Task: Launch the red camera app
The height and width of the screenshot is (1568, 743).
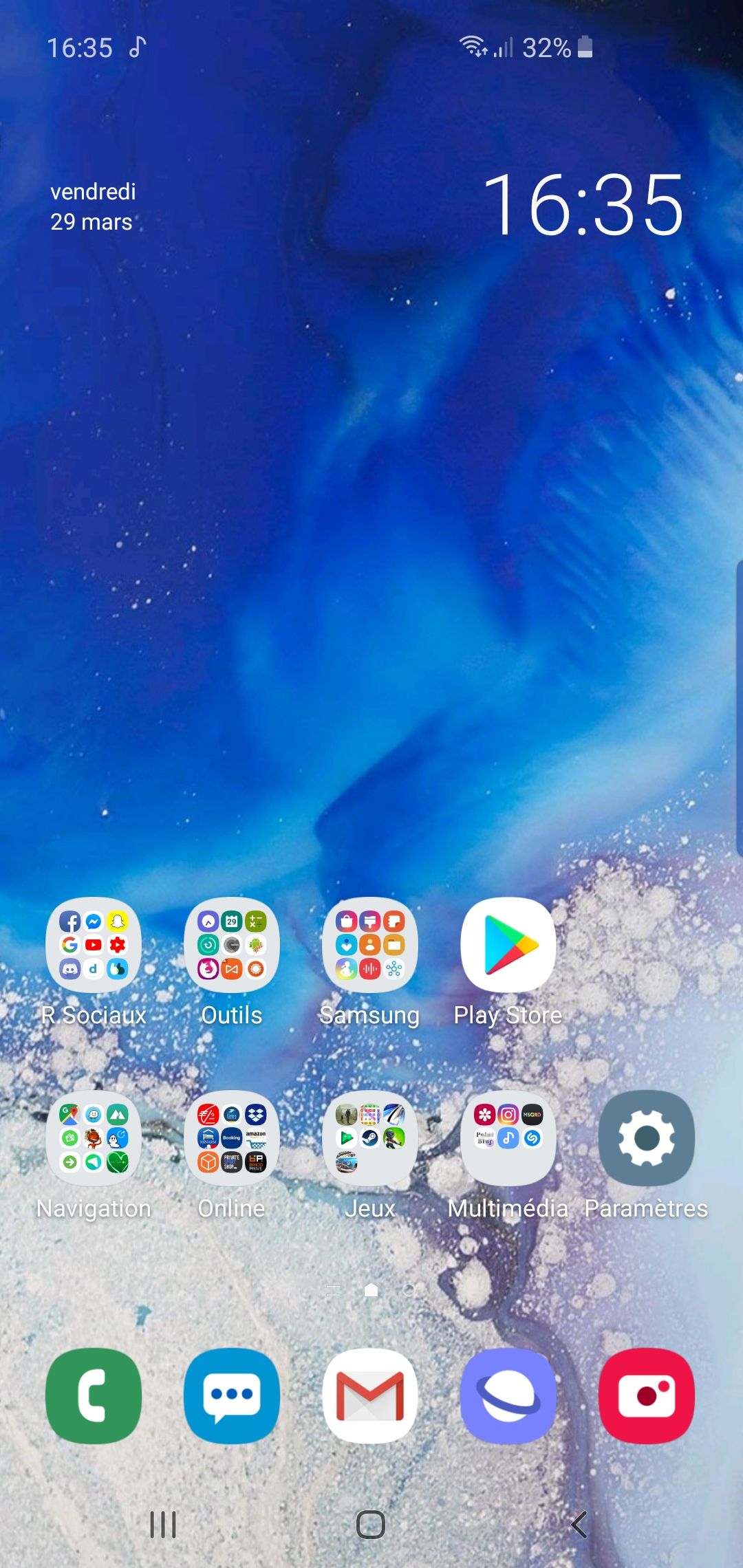Action: (647, 1395)
